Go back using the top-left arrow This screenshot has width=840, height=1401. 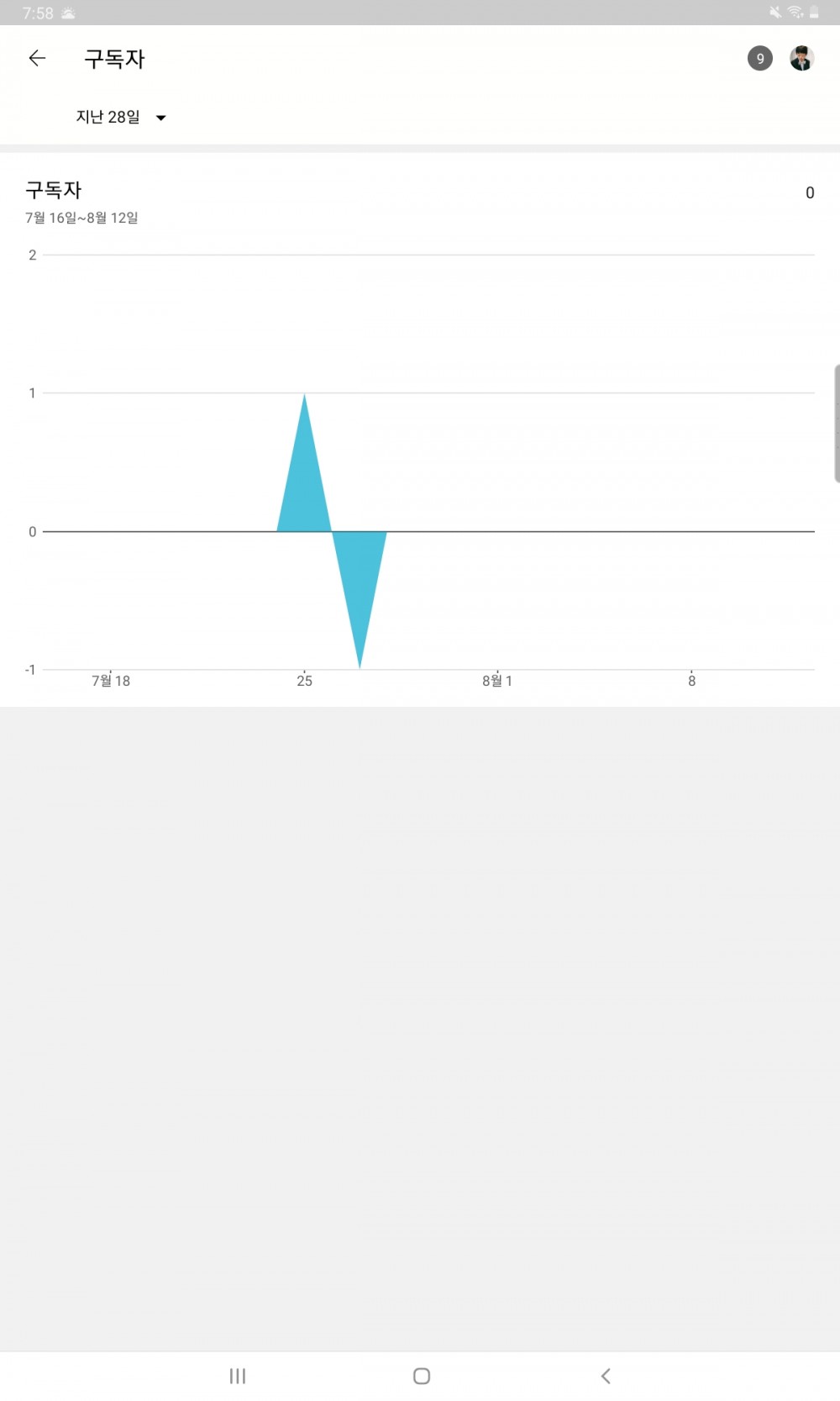coord(37,58)
